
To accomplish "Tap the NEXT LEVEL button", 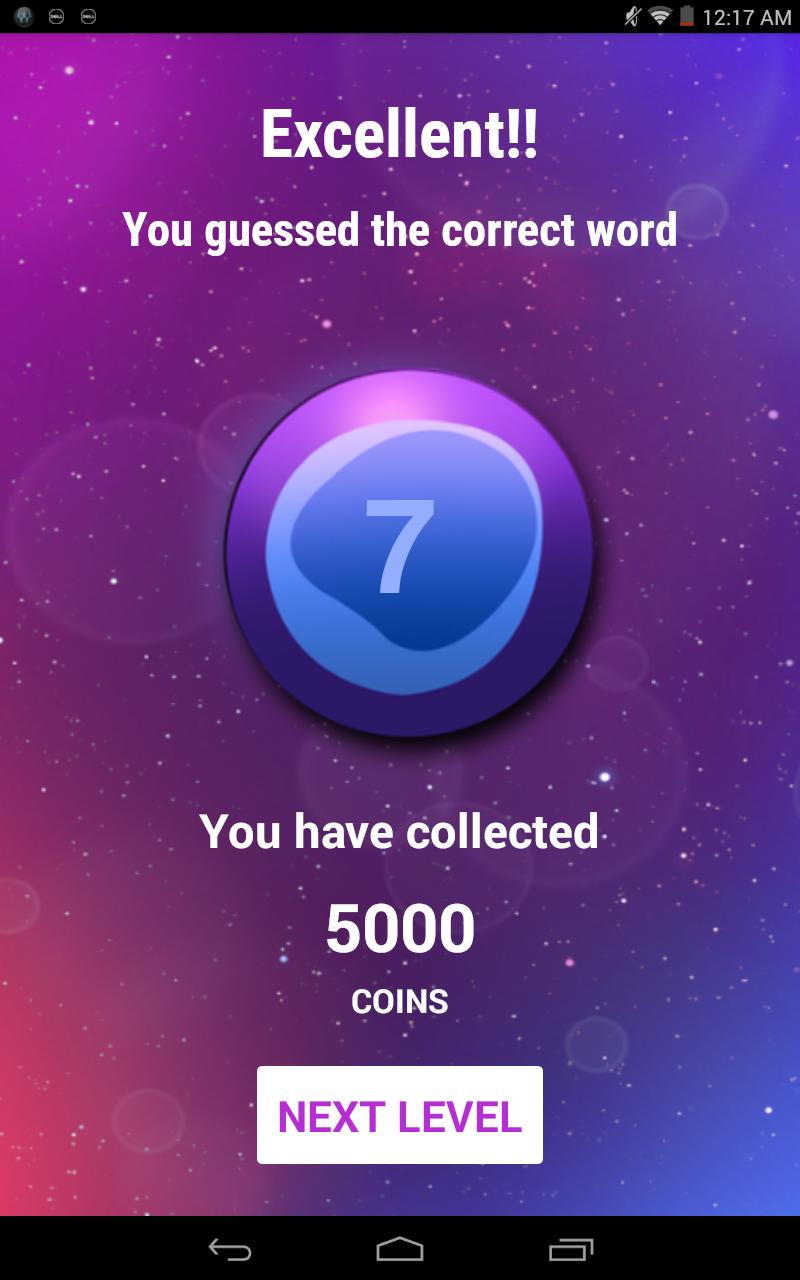I will pos(399,1115).
